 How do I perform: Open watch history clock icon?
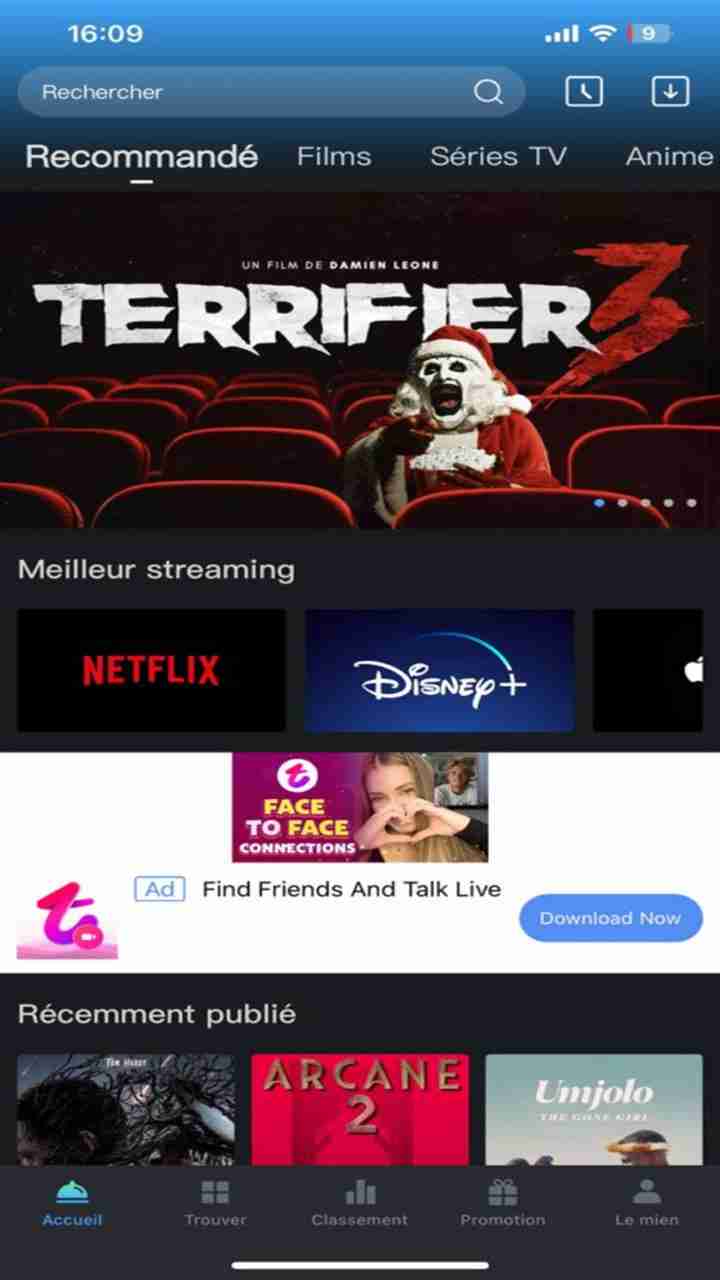point(584,92)
